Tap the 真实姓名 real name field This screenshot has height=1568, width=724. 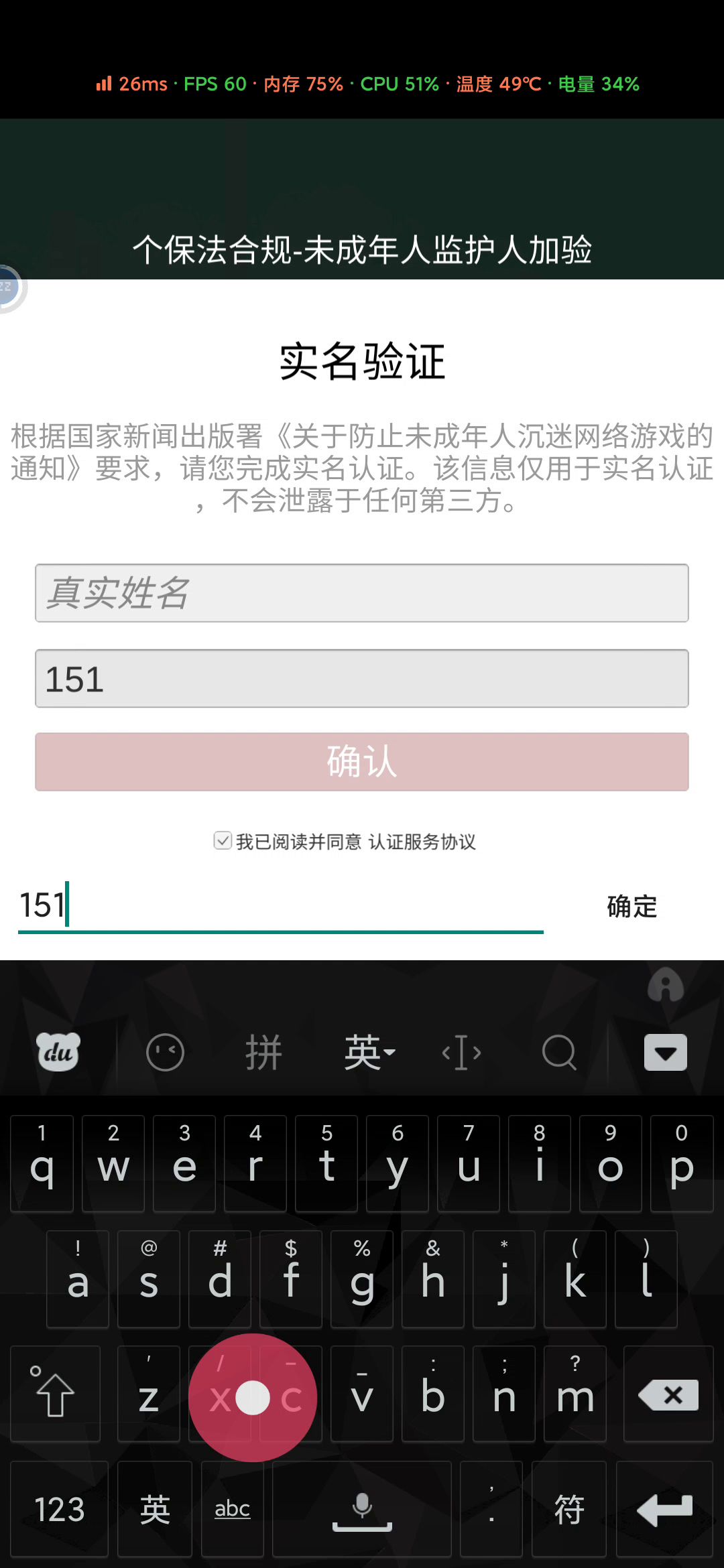pos(362,593)
